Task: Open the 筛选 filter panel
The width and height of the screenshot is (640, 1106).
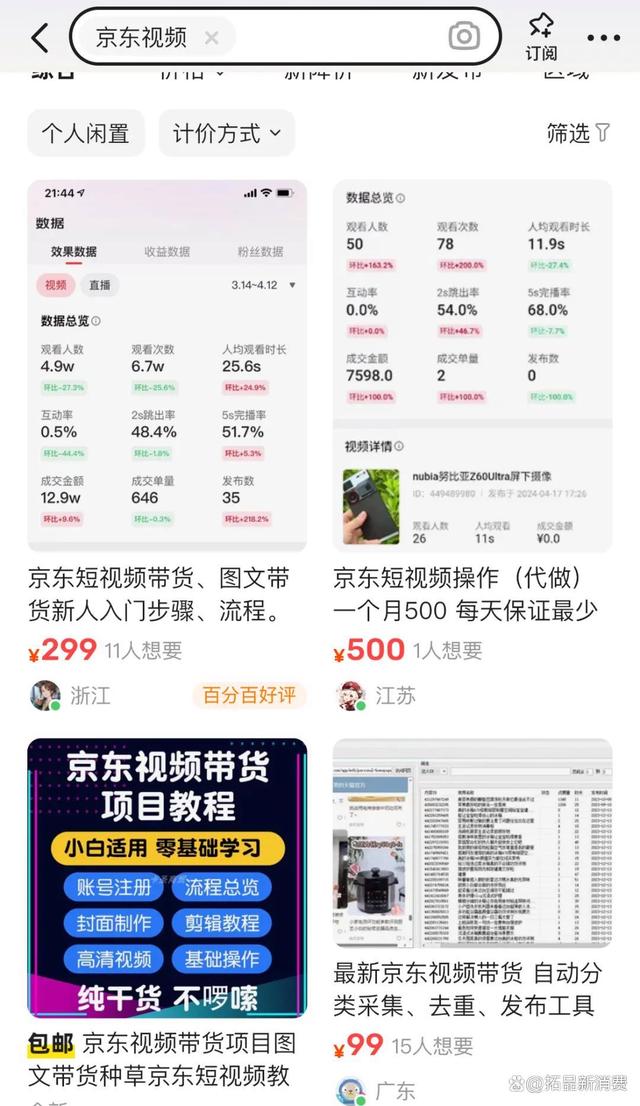Action: [x=578, y=133]
